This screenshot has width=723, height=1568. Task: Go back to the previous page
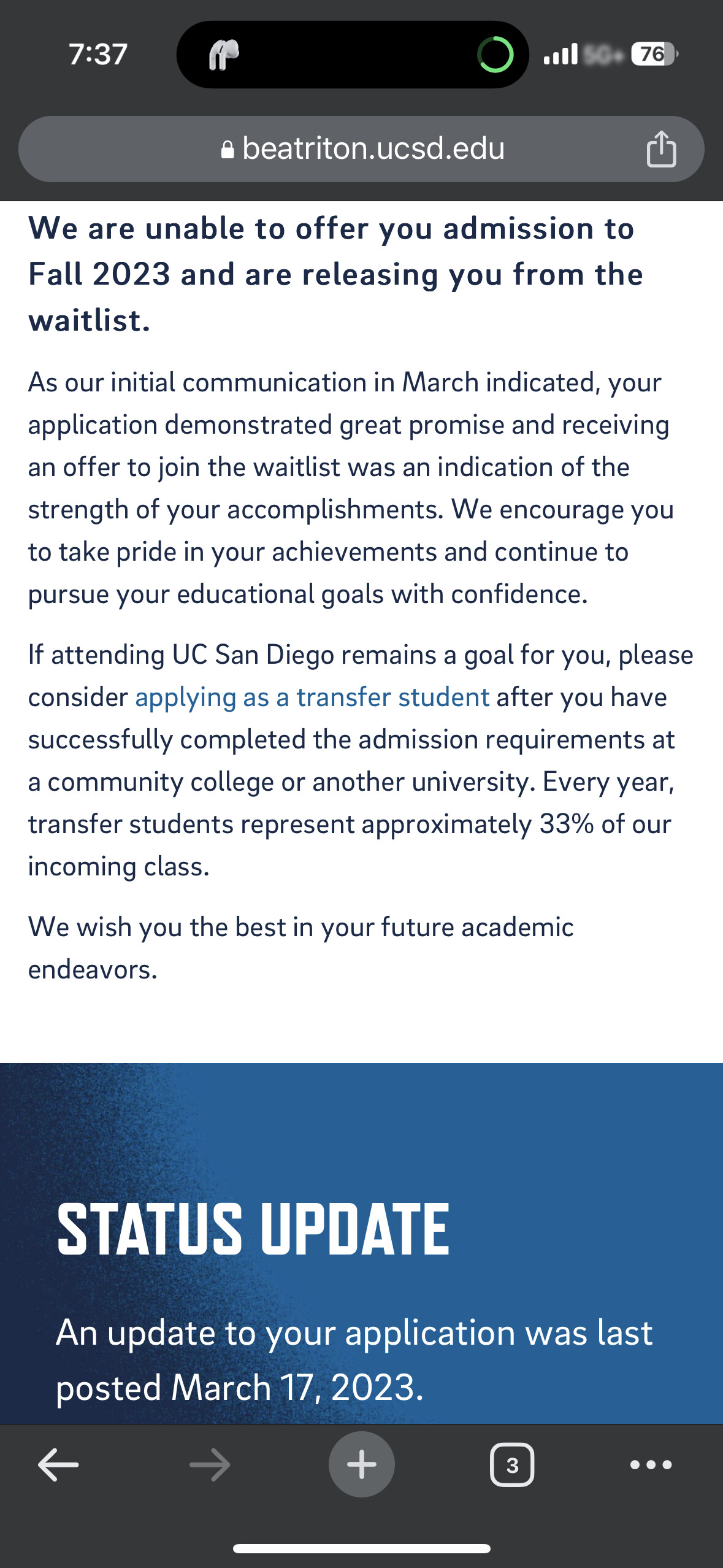pyautogui.click(x=58, y=1465)
